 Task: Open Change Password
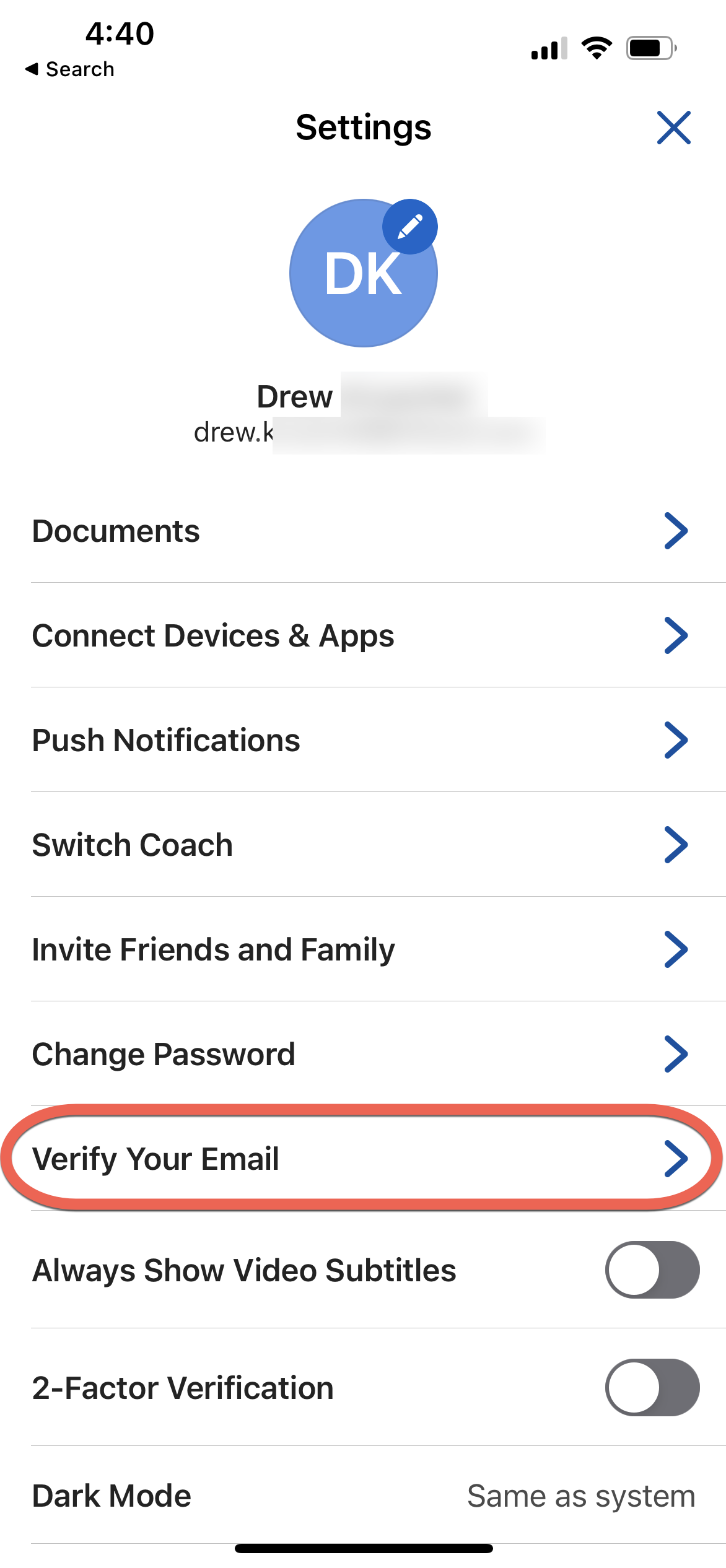[363, 1054]
